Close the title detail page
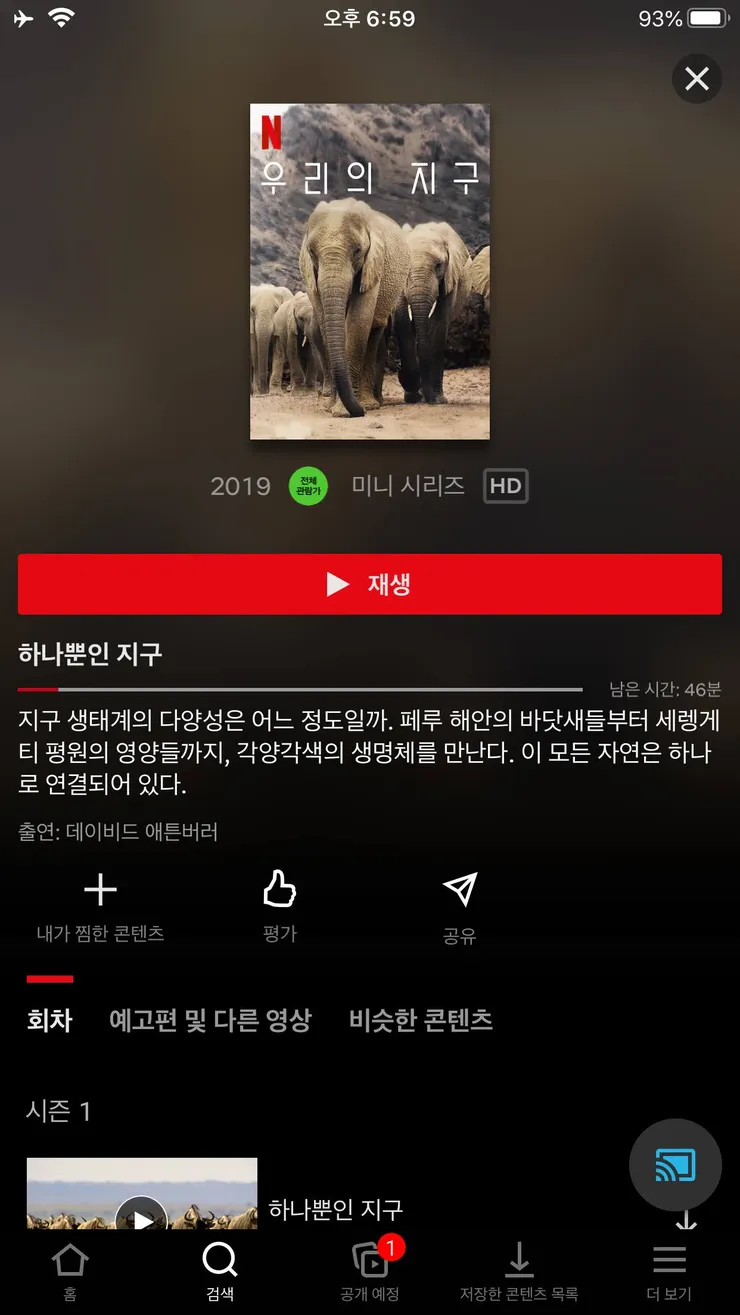Viewport: 740px width, 1315px height. pos(697,79)
